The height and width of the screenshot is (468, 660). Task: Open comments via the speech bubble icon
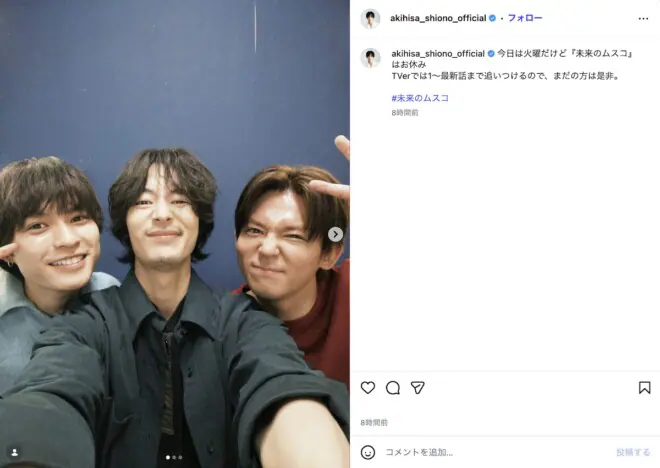[x=393, y=388]
